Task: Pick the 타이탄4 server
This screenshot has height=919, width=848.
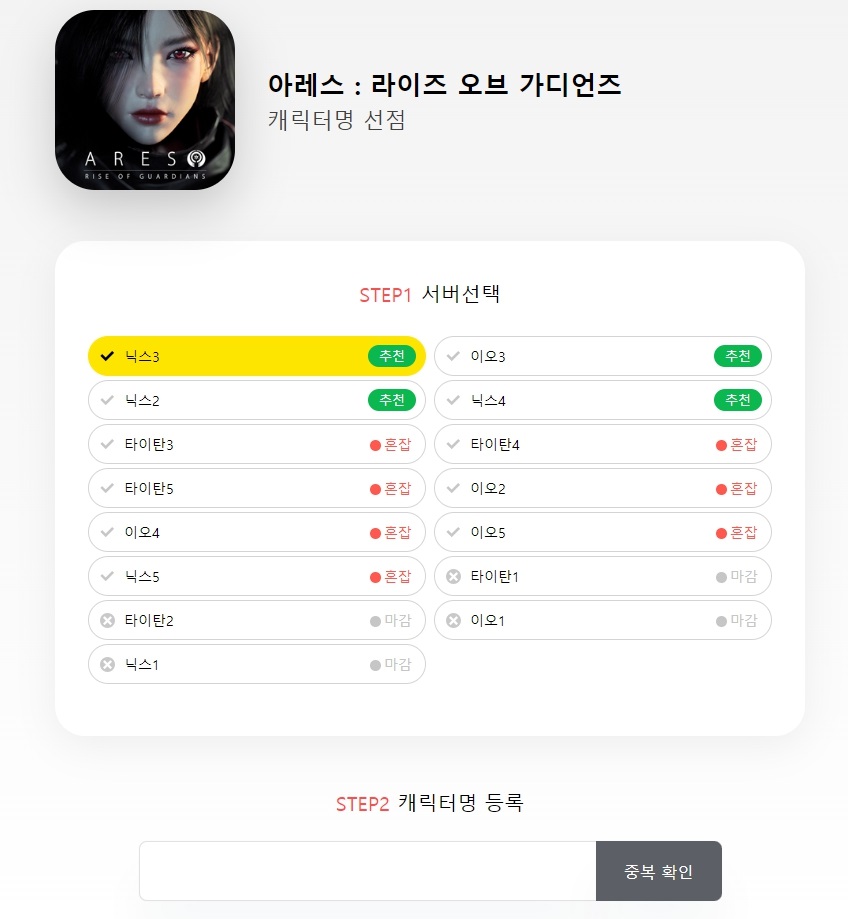Action: click(x=602, y=444)
